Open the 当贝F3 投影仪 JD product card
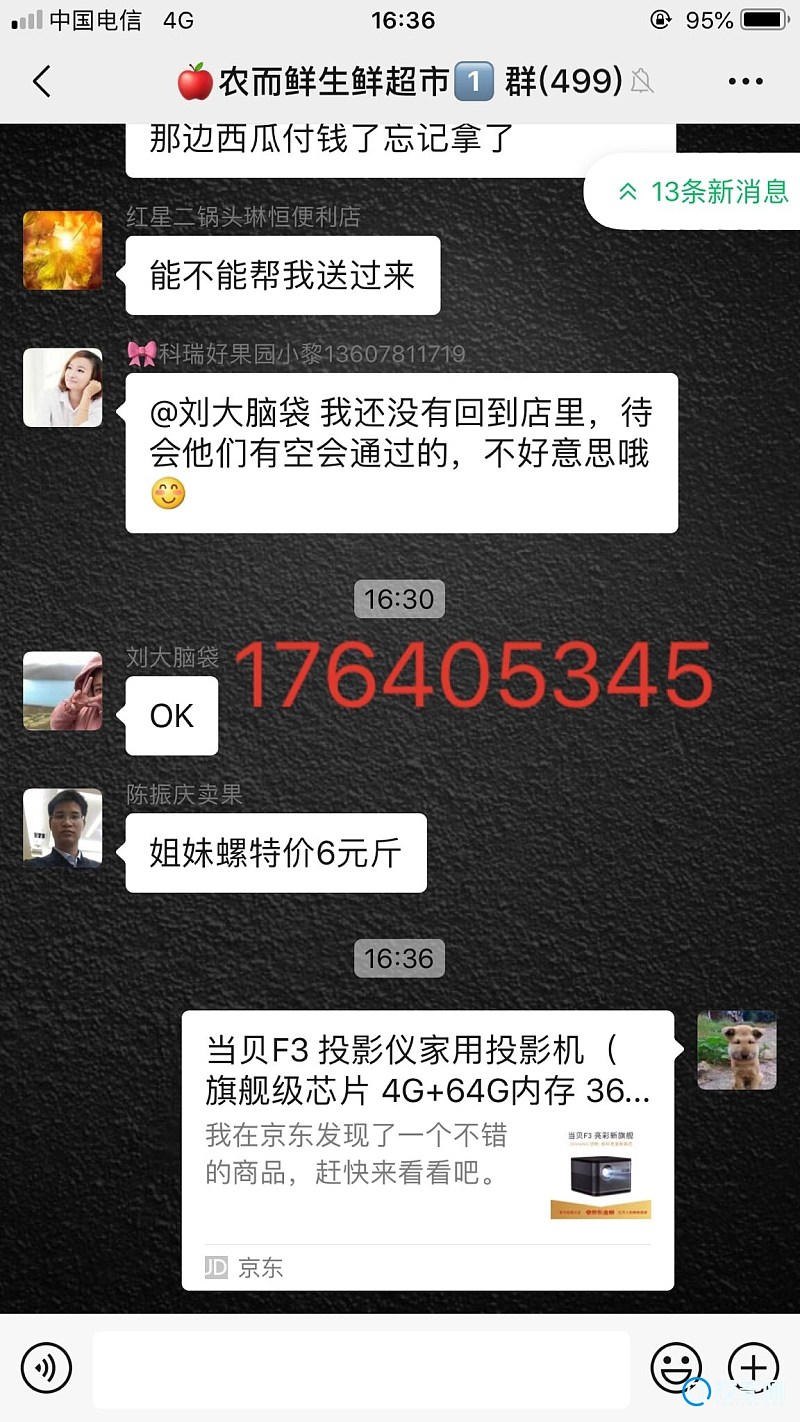This screenshot has height=1422, width=800. pyautogui.click(x=427, y=1150)
